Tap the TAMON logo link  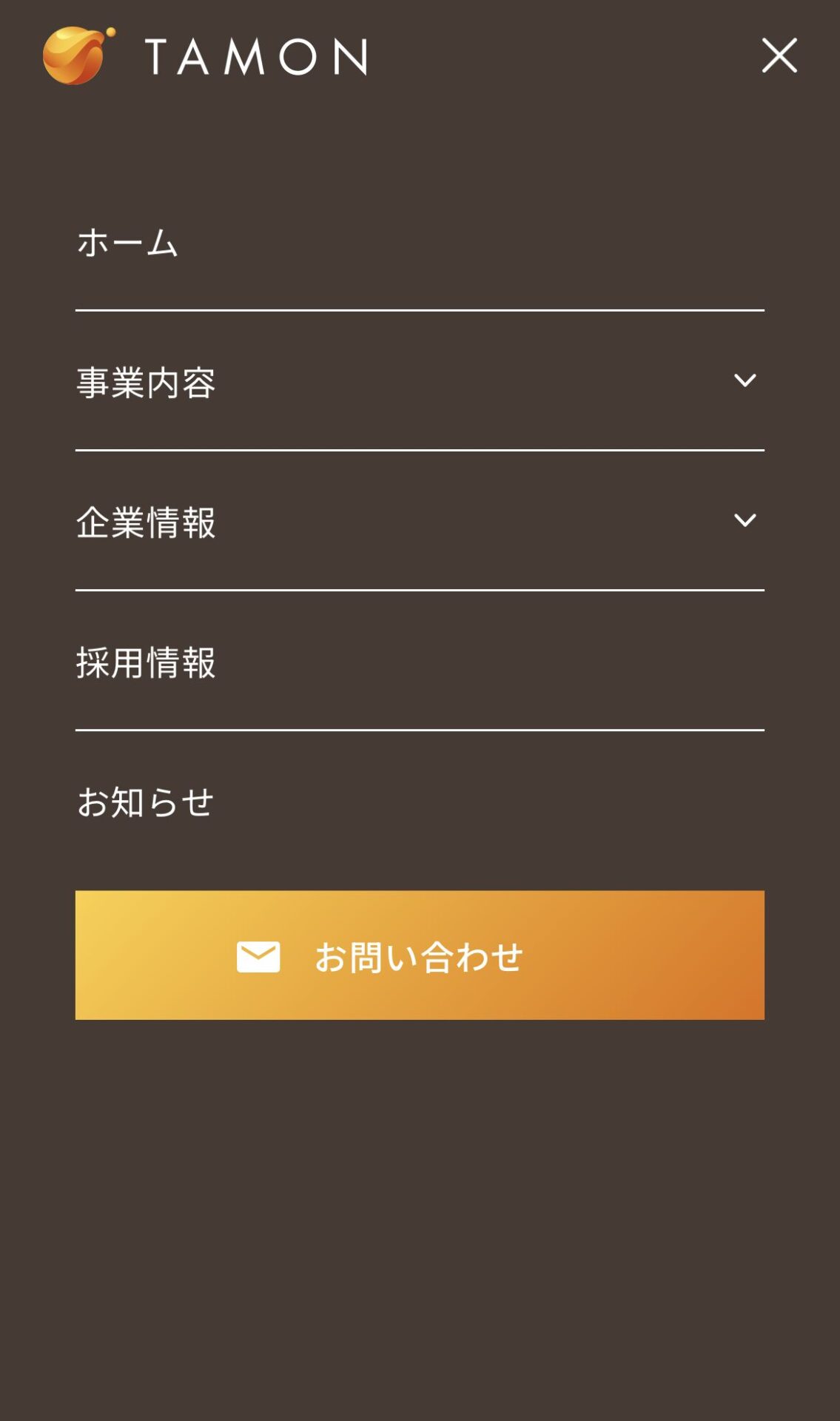(205, 56)
